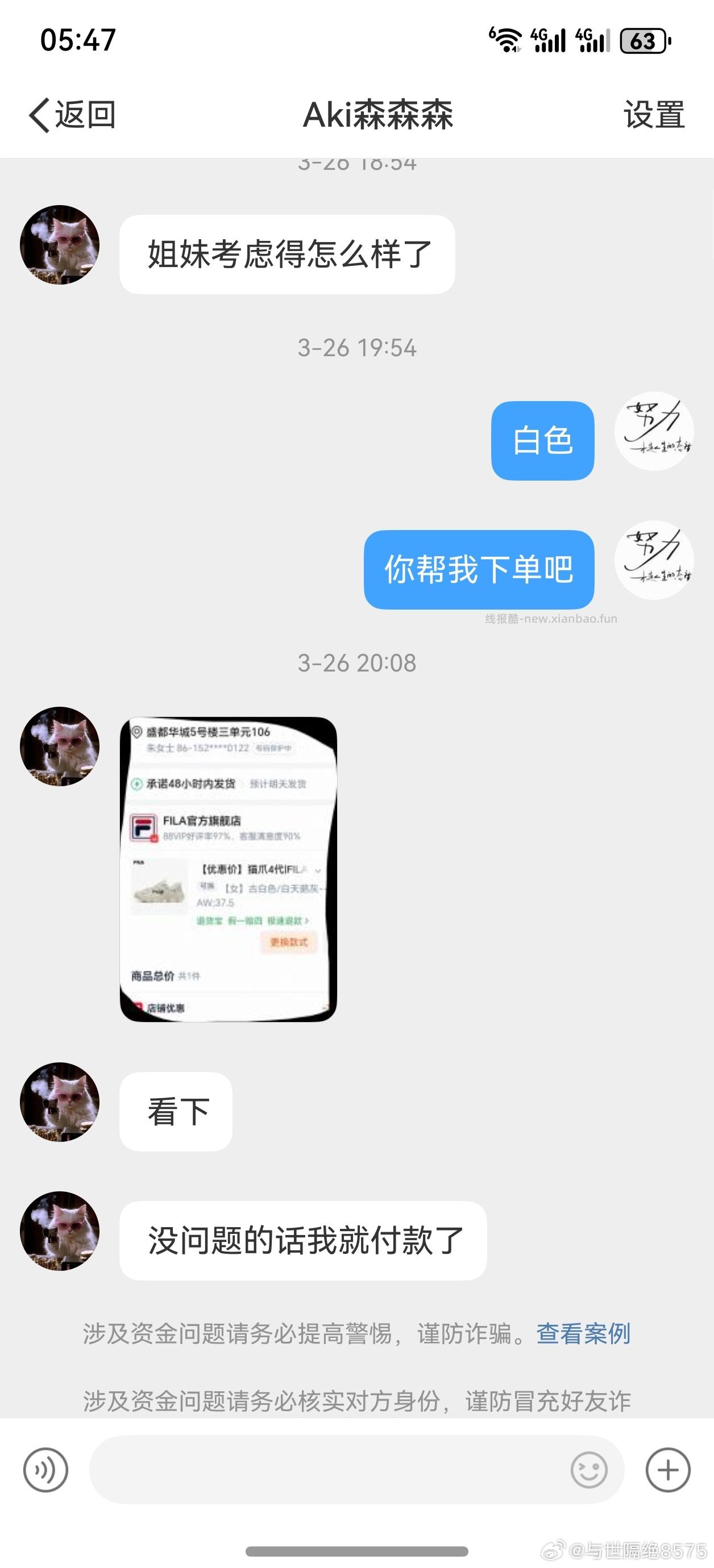
Task: Tap the FILA store logo in the order
Action: click(144, 827)
